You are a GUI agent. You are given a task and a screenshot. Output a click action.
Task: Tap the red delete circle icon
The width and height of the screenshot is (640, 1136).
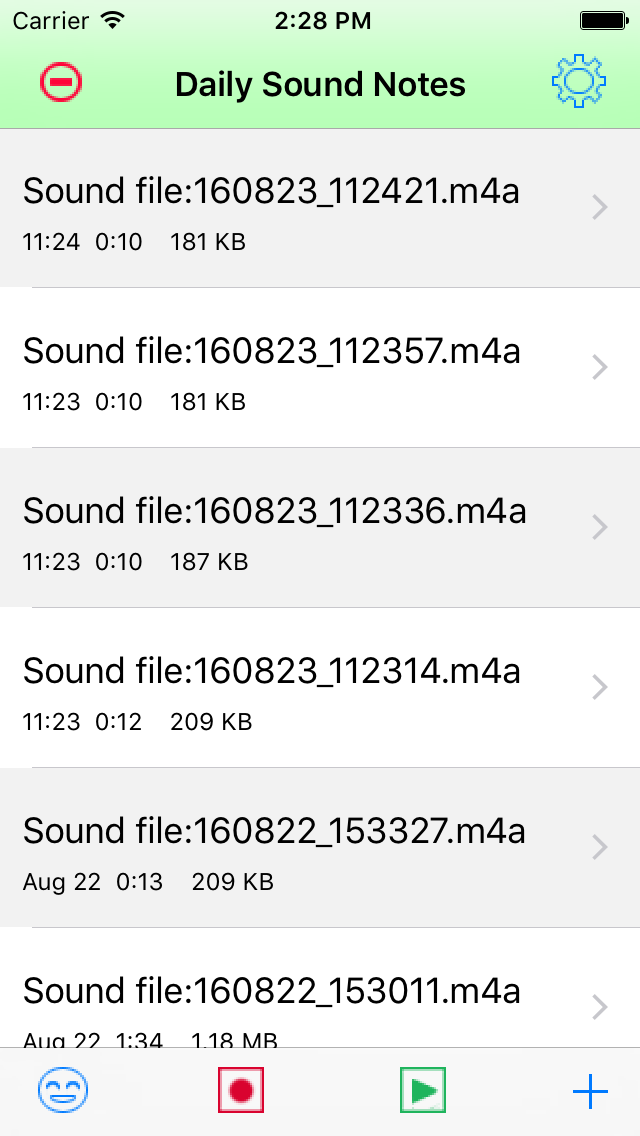[x=61, y=82]
